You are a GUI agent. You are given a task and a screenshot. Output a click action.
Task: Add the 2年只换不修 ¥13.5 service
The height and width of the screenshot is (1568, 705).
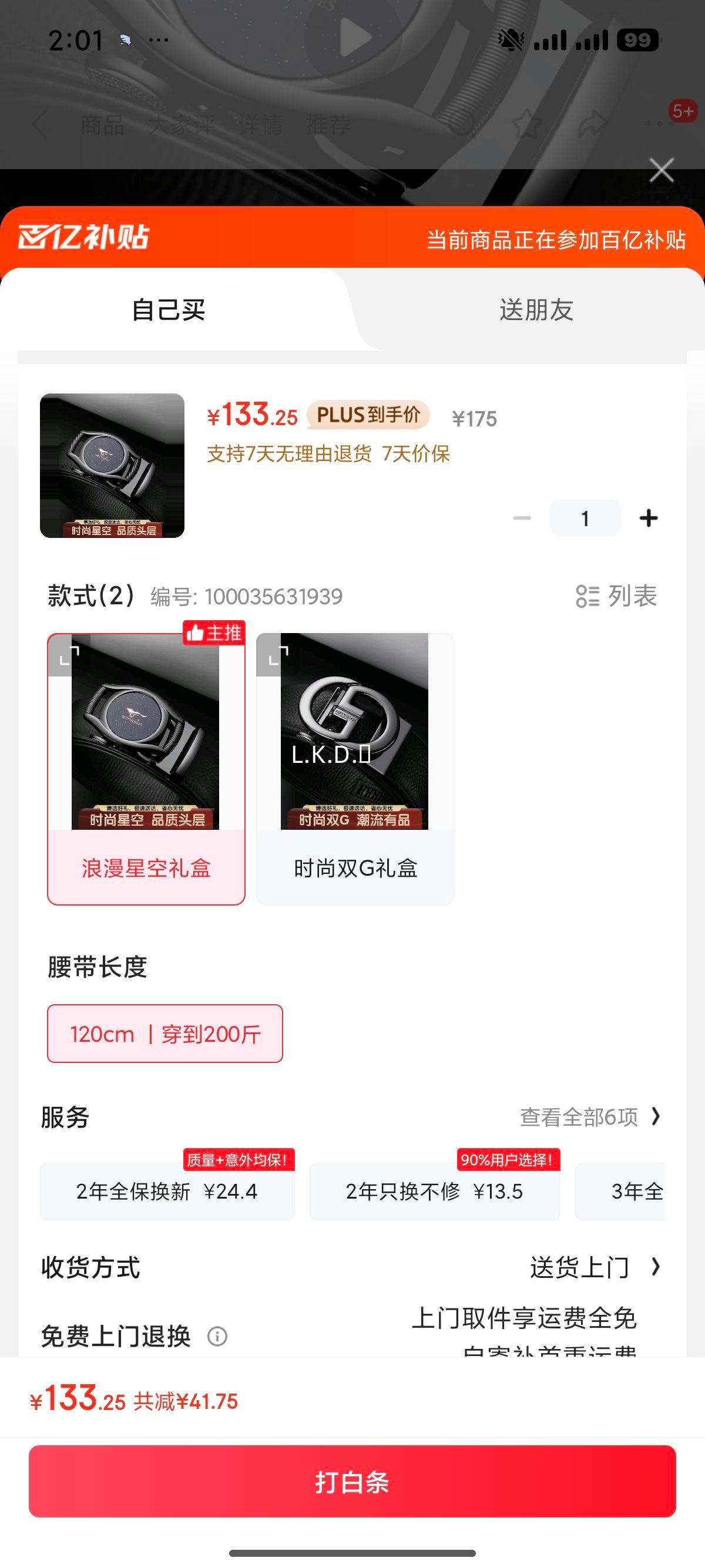pyautogui.click(x=434, y=1191)
